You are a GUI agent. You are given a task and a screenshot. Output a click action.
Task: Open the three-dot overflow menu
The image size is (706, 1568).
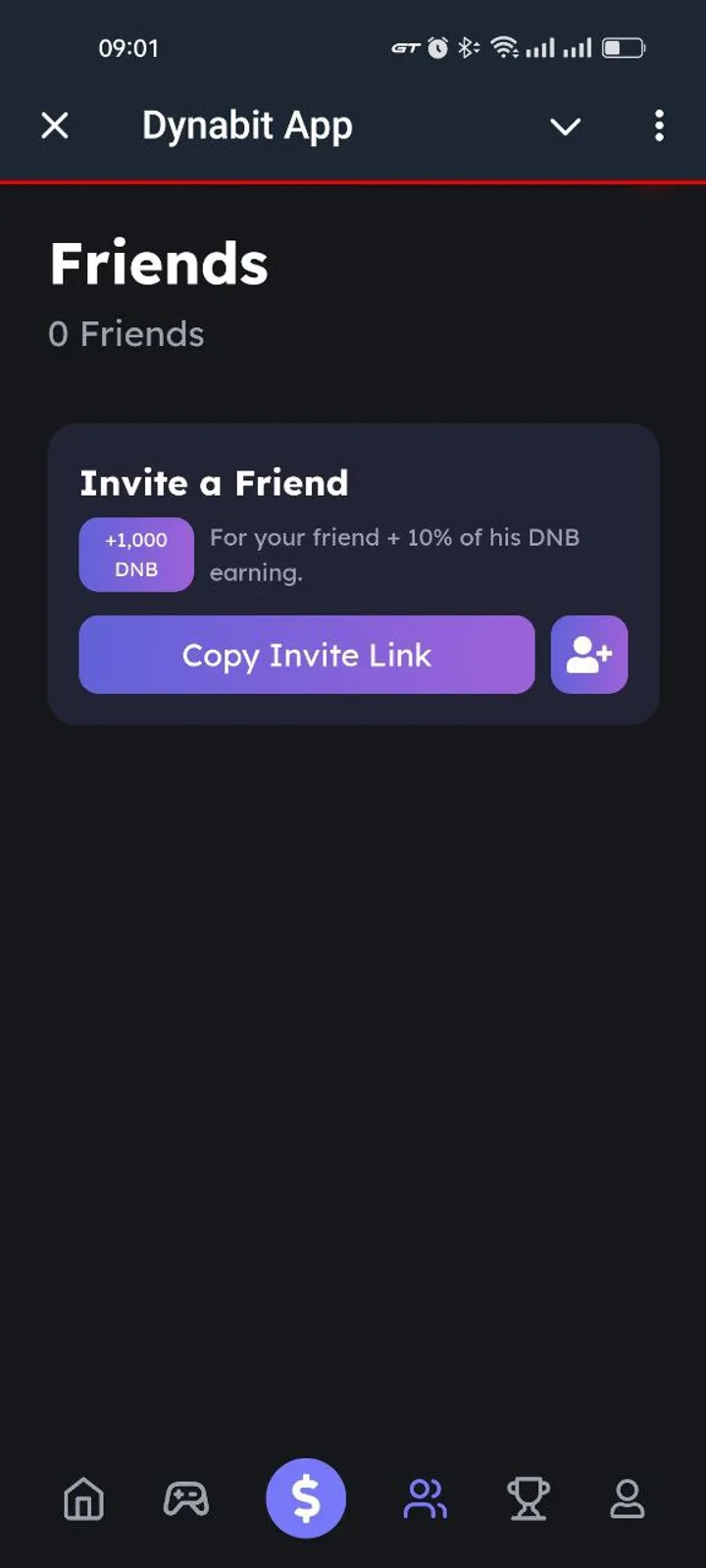(659, 125)
